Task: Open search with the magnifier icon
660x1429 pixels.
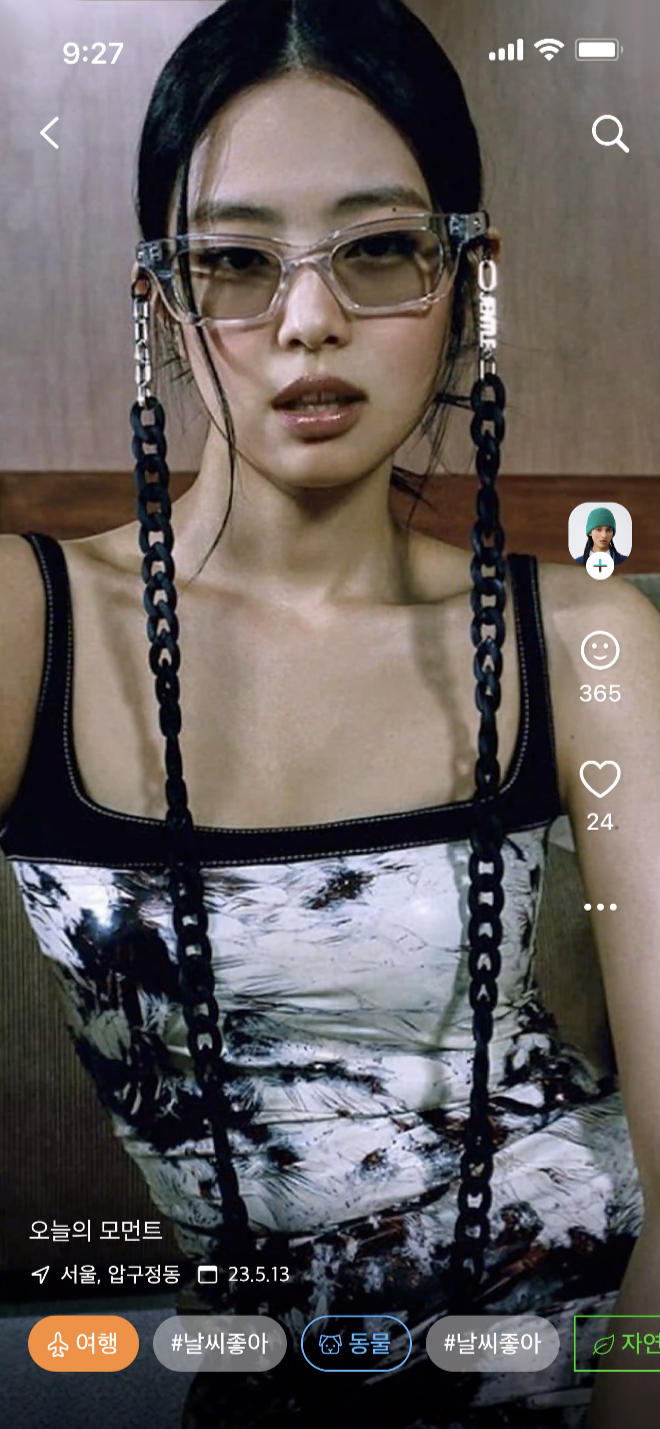Action: click(609, 132)
